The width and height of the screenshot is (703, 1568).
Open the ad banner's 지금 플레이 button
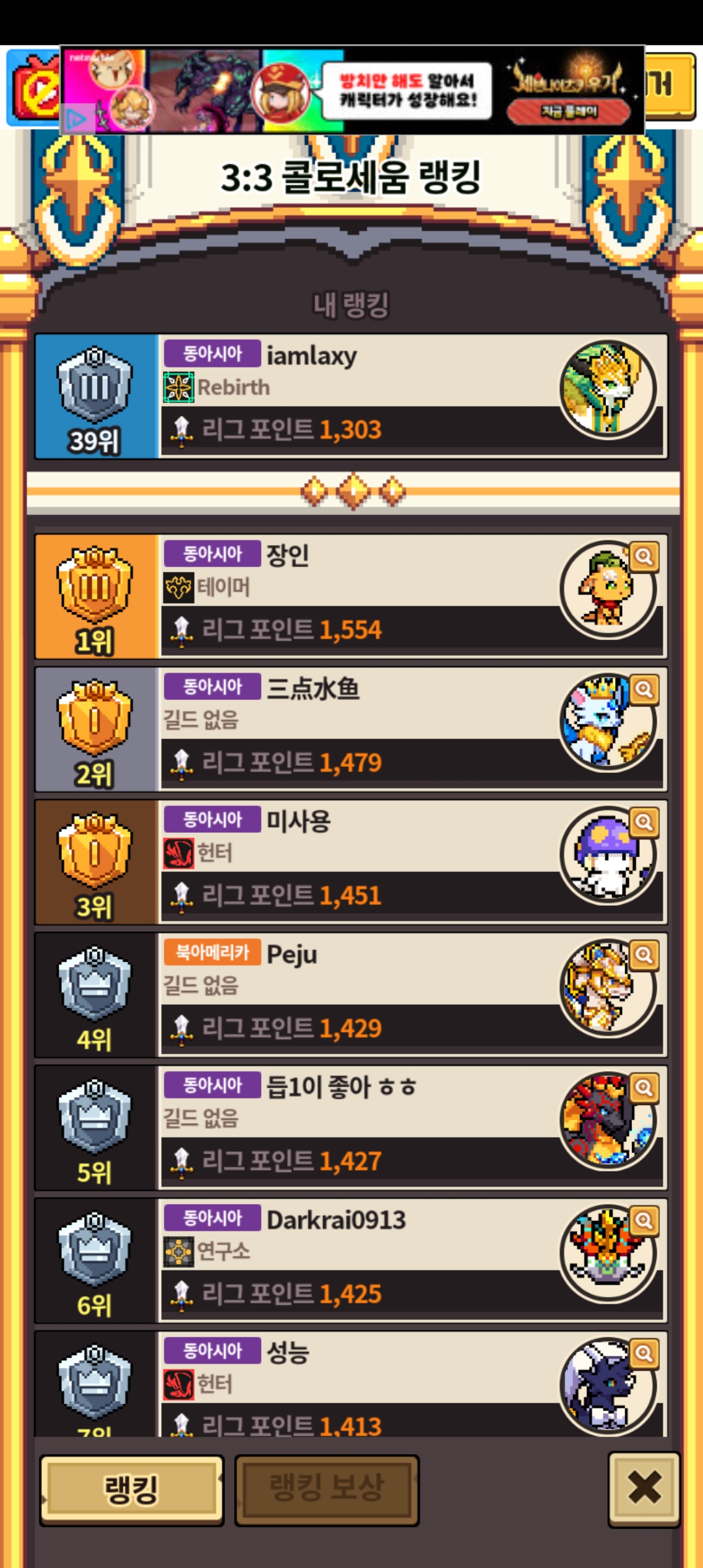click(569, 111)
